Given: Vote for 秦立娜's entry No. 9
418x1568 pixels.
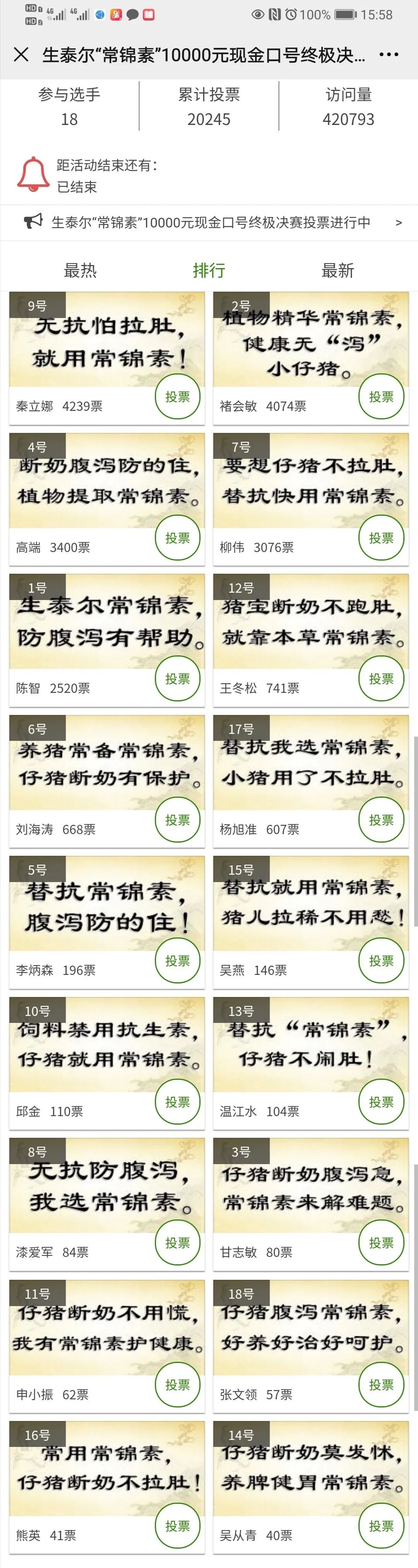Looking at the screenshot, I should coord(177,397).
